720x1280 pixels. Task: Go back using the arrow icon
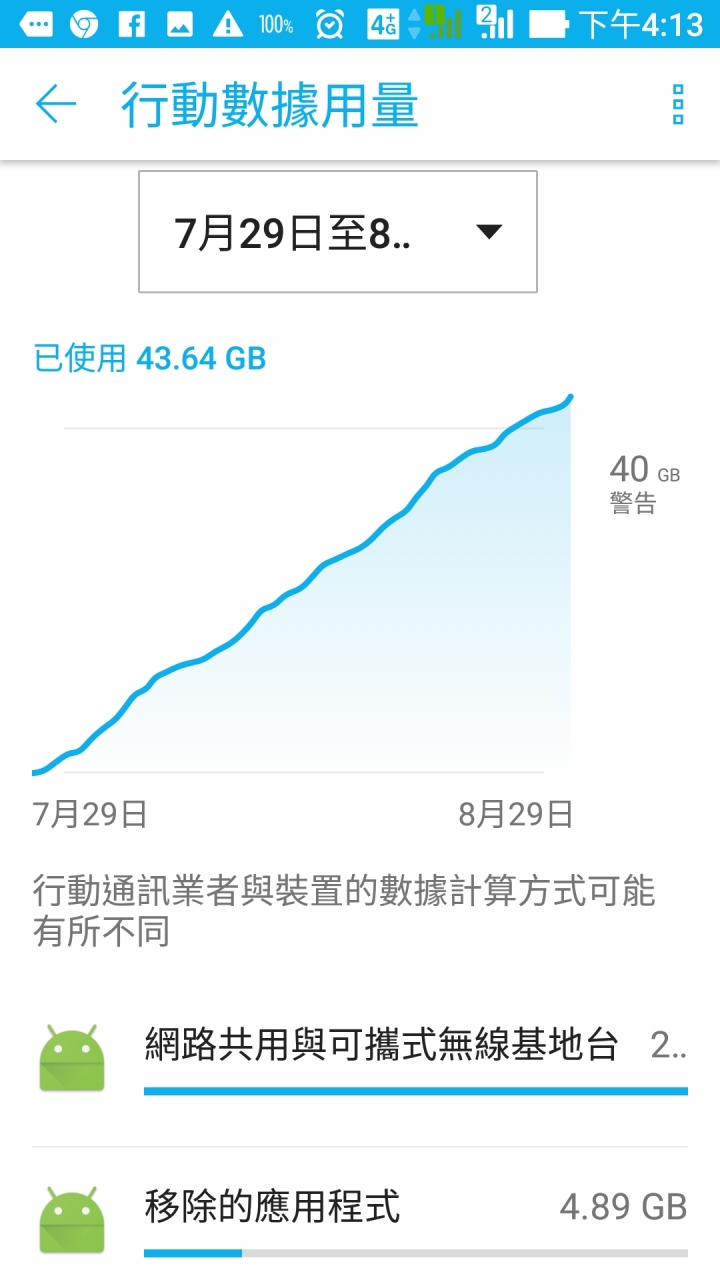click(x=56, y=104)
